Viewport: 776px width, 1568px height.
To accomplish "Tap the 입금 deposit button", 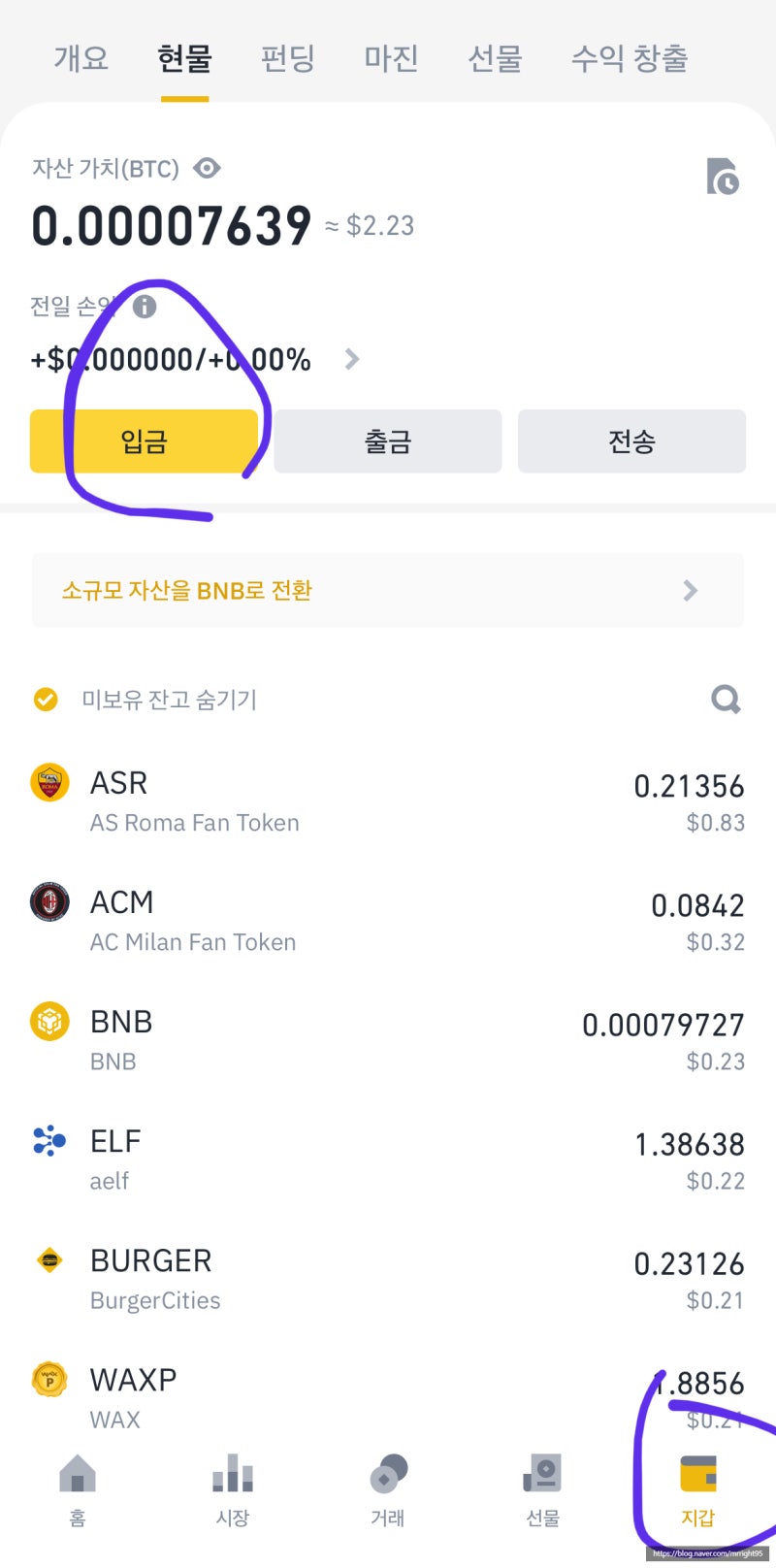I will click(144, 441).
